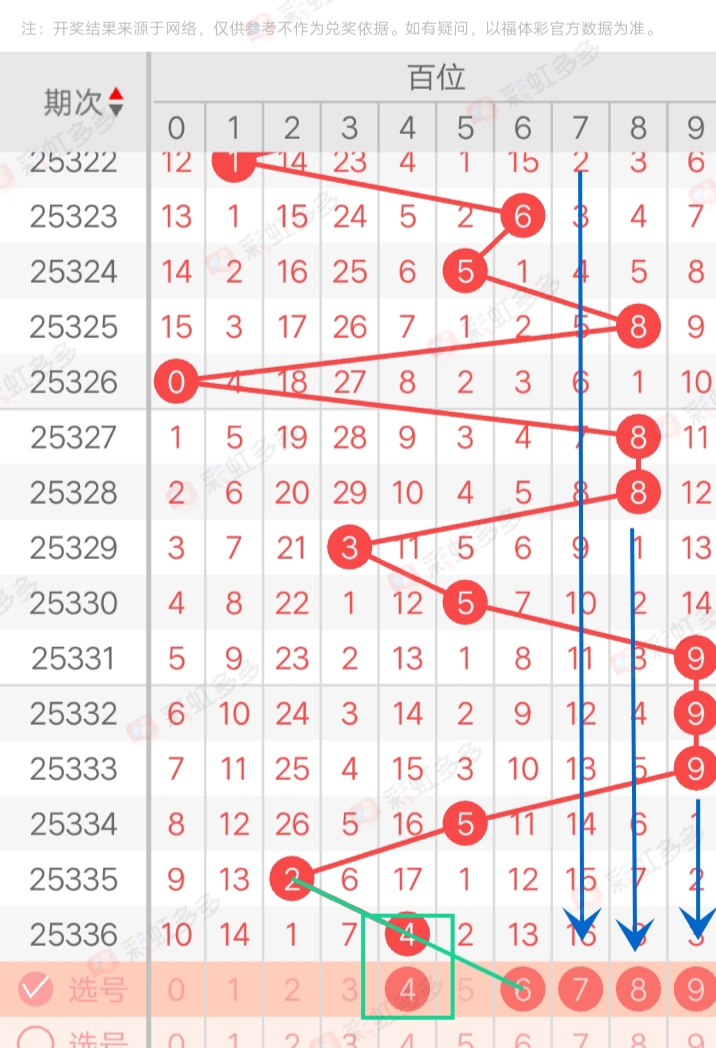Select number 5 in the checked 选号 row
The height and width of the screenshot is (1048, 716).
[465, 990]
